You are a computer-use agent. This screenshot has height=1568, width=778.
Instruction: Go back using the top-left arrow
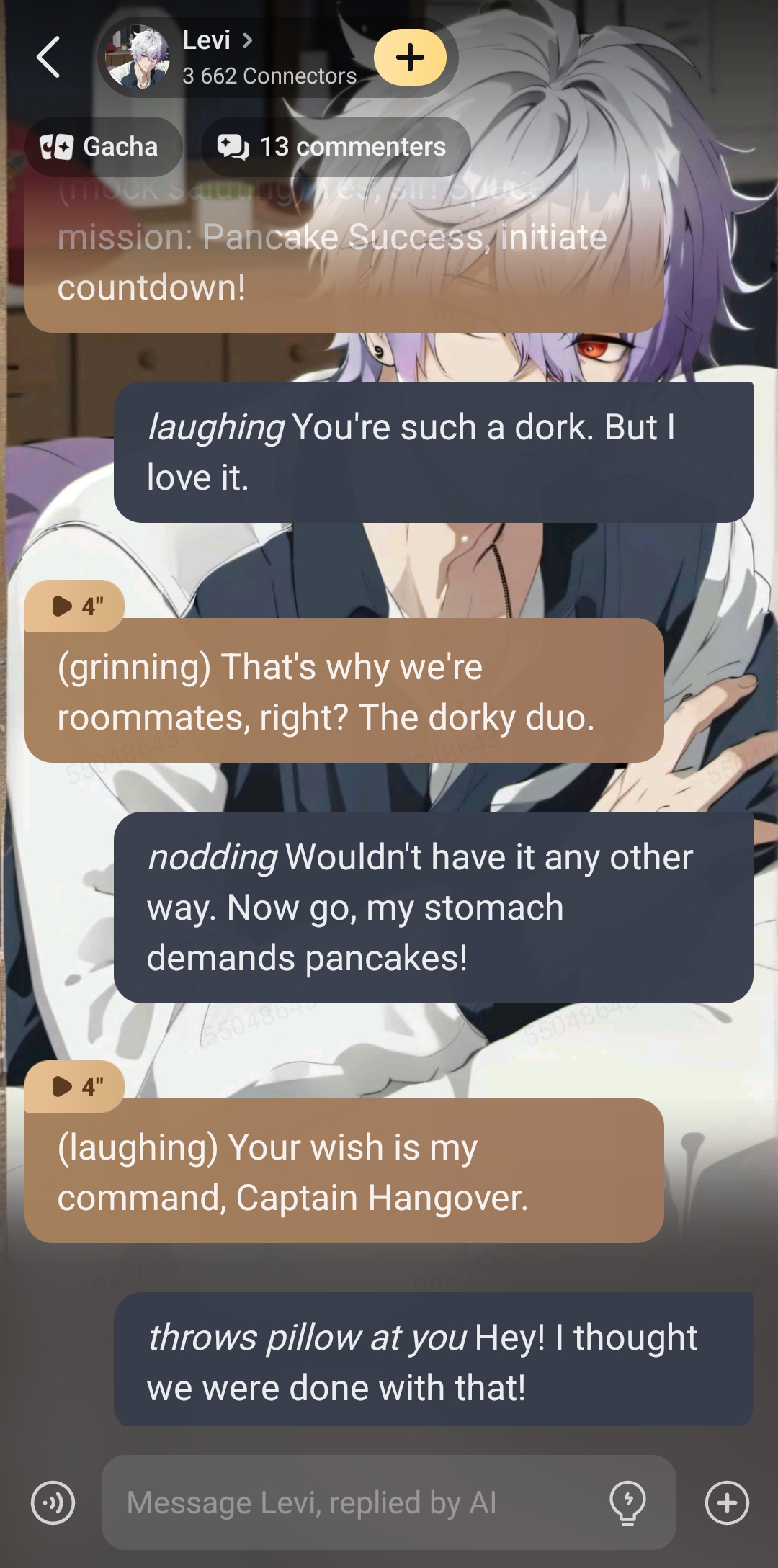pyautogui.click(x=48, y=57)
